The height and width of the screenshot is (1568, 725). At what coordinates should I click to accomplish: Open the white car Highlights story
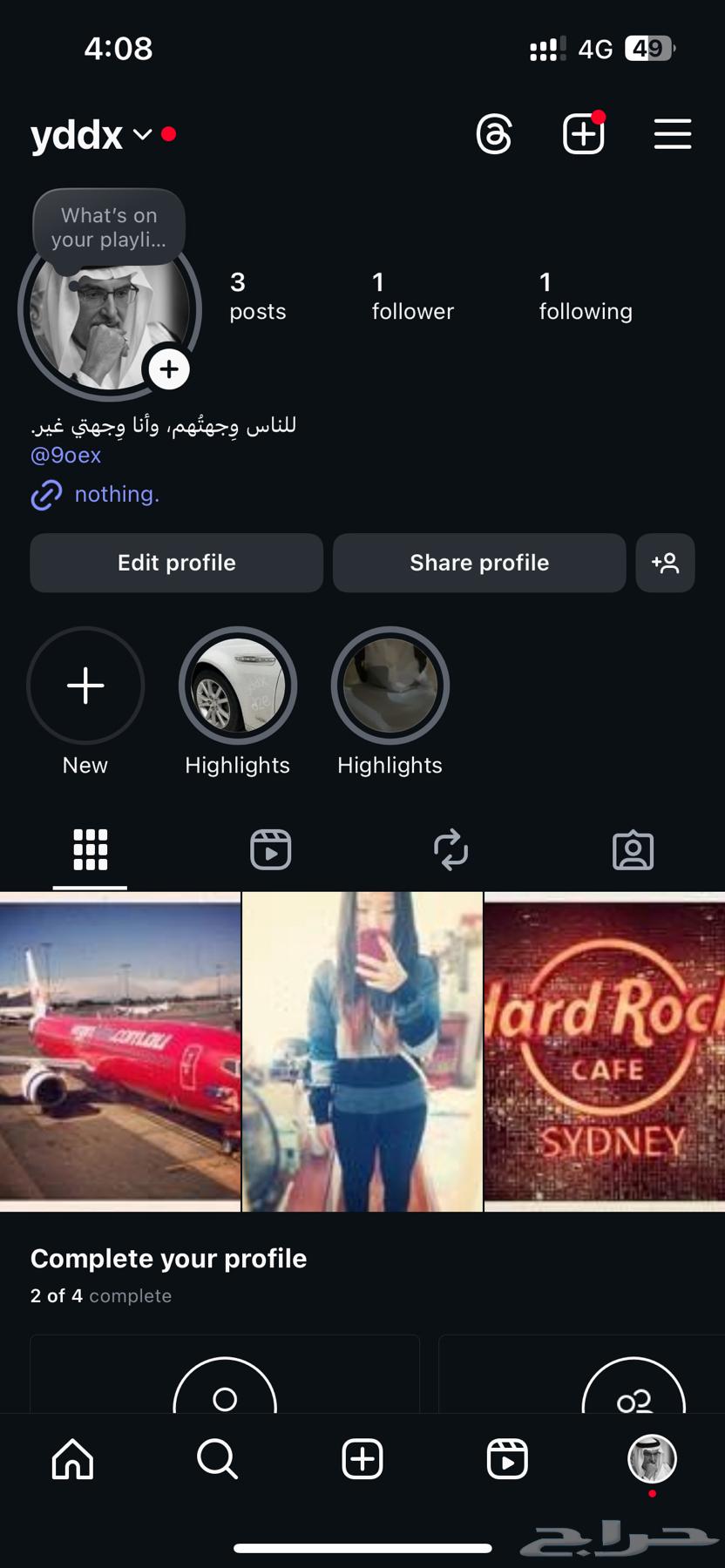click(x=237, y=686)
